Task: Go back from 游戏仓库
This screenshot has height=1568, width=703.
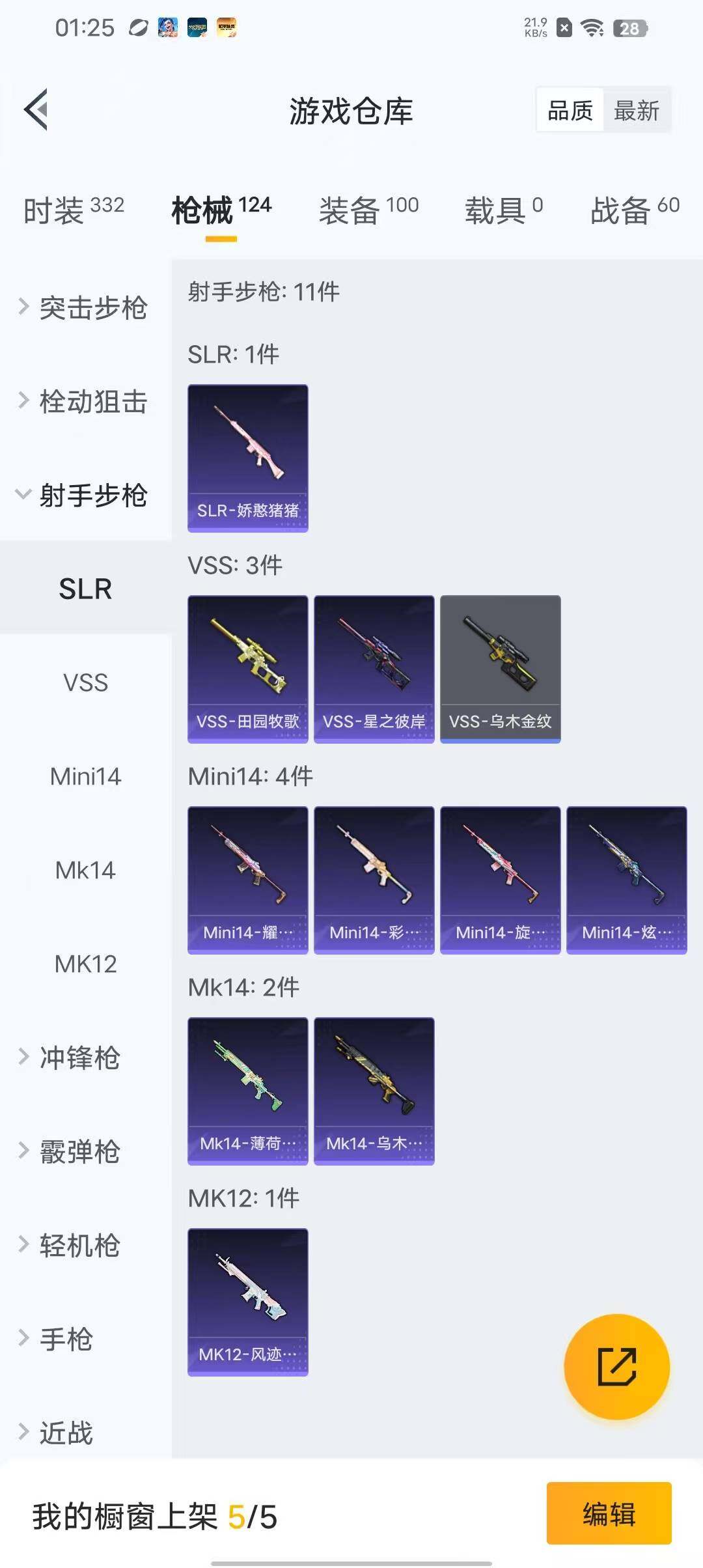Action: (36, 109)
